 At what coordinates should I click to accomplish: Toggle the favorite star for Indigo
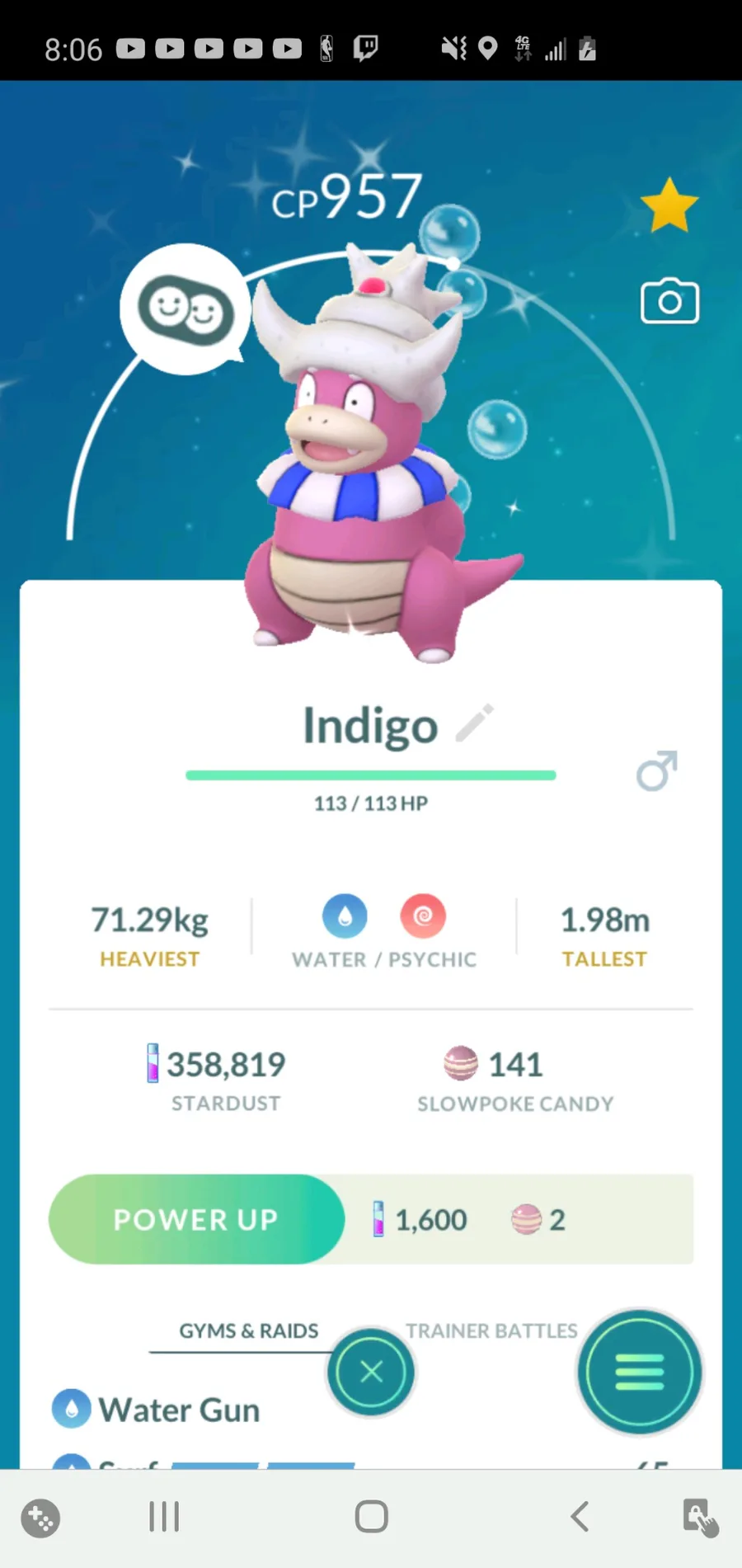[x=669, y=205]
